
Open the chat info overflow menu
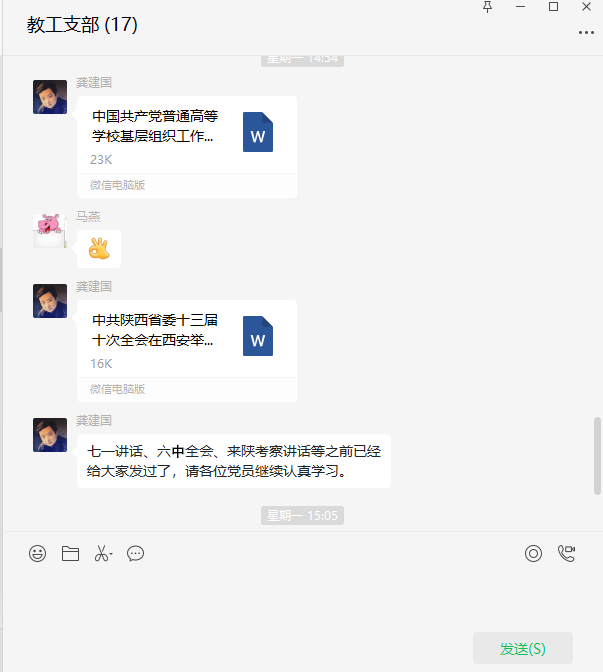point(586,33)
